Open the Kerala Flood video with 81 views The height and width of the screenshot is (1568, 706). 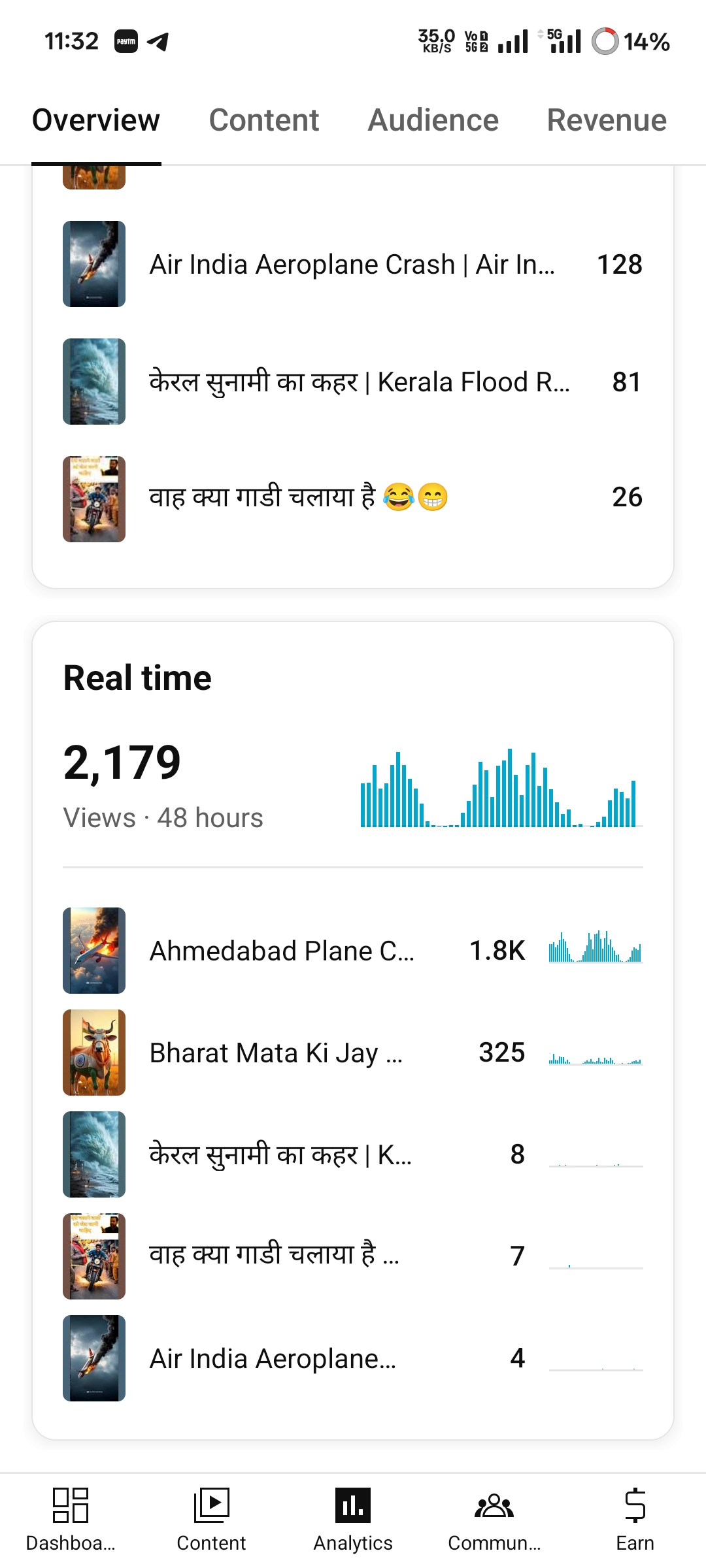click(352, 382)
